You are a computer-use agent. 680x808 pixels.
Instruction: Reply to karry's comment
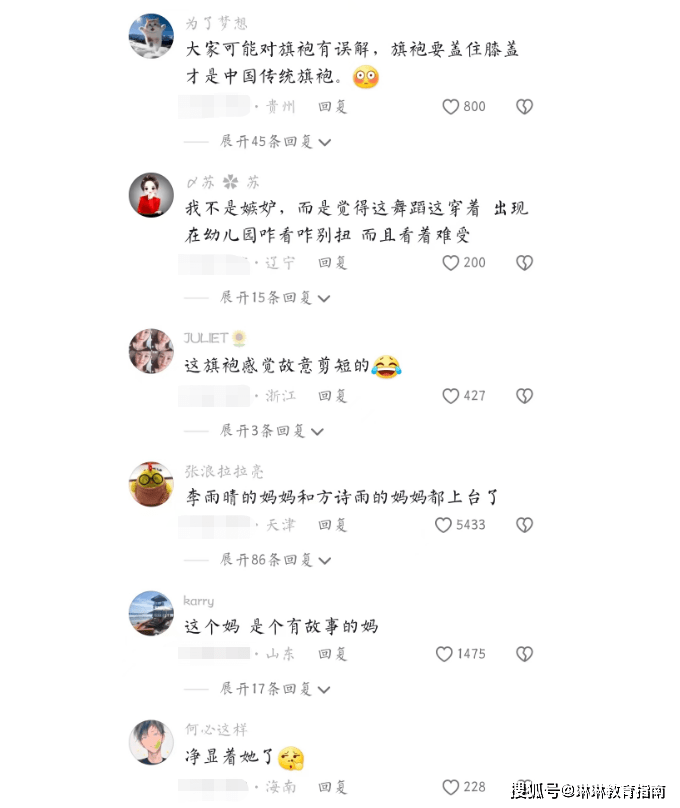point(333,654)
